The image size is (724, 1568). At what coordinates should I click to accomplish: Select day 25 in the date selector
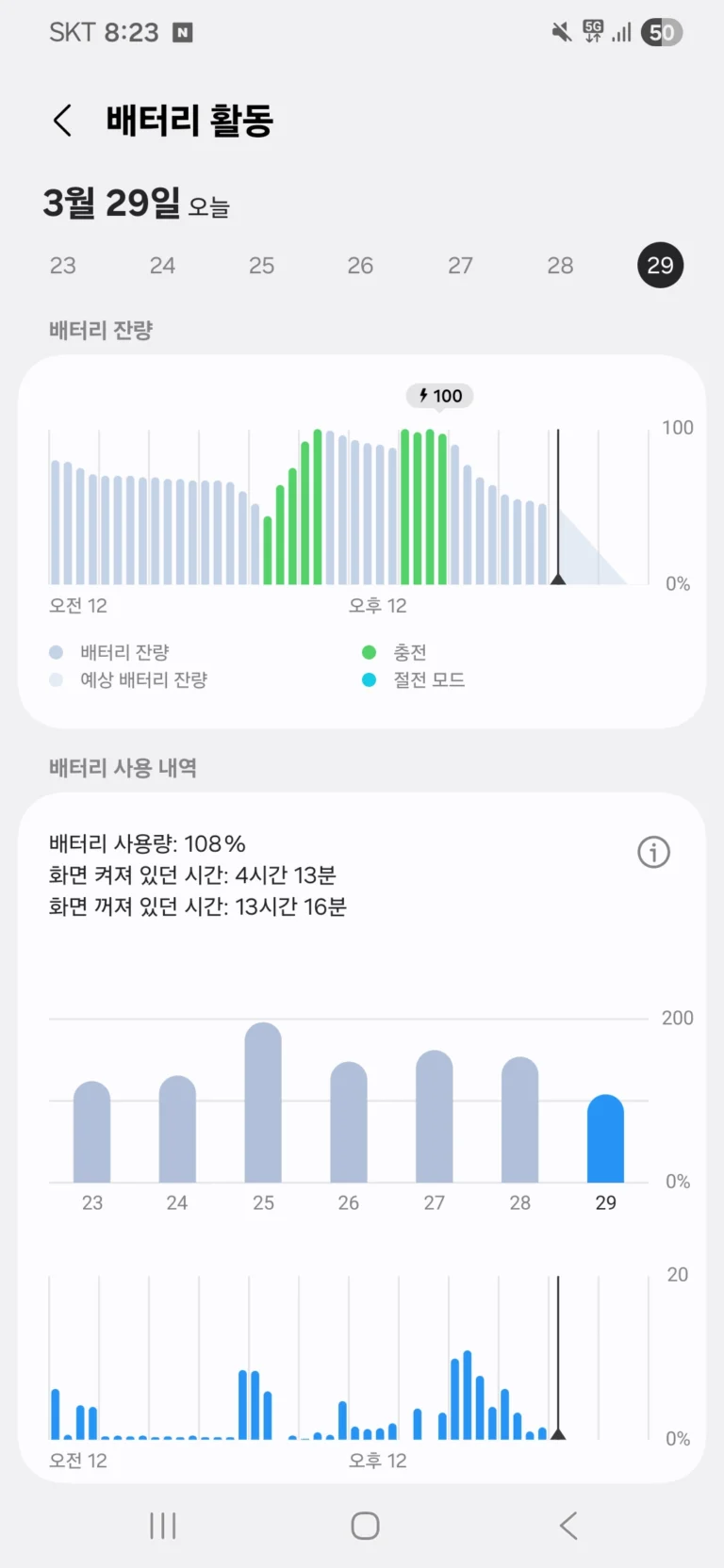pos(261,266)
